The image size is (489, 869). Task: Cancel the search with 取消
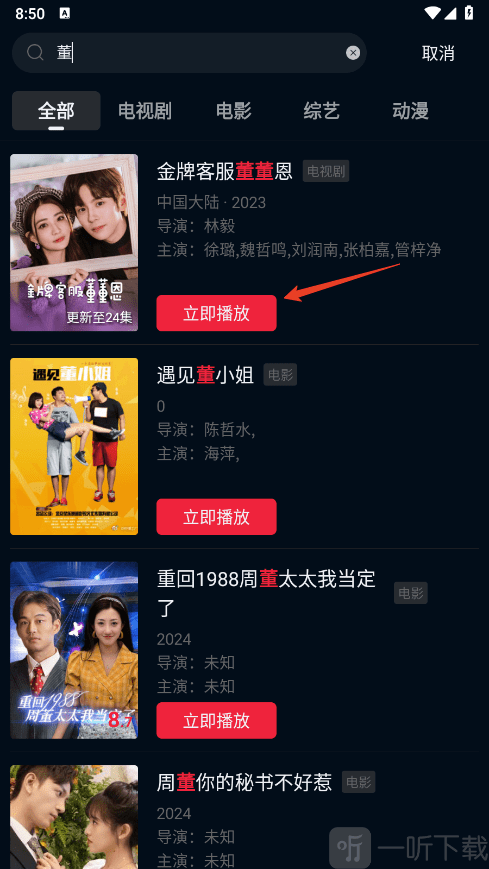(438, 53)
